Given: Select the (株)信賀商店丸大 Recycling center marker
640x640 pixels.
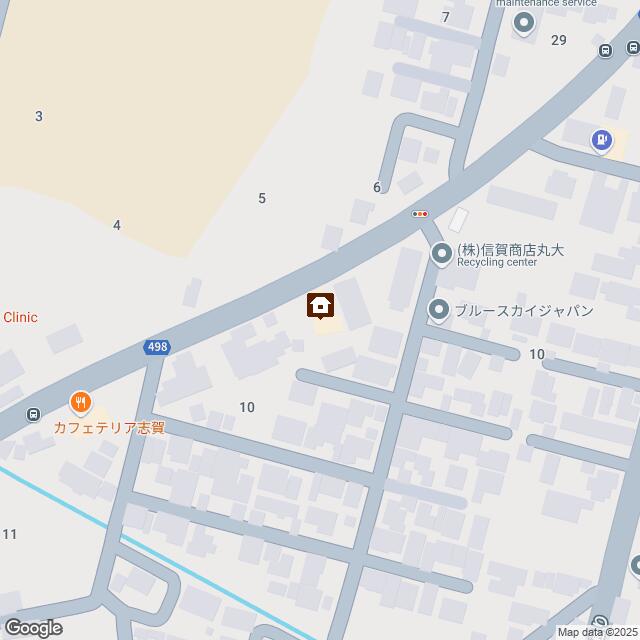Looking at the screenshot, I should 441,254.
